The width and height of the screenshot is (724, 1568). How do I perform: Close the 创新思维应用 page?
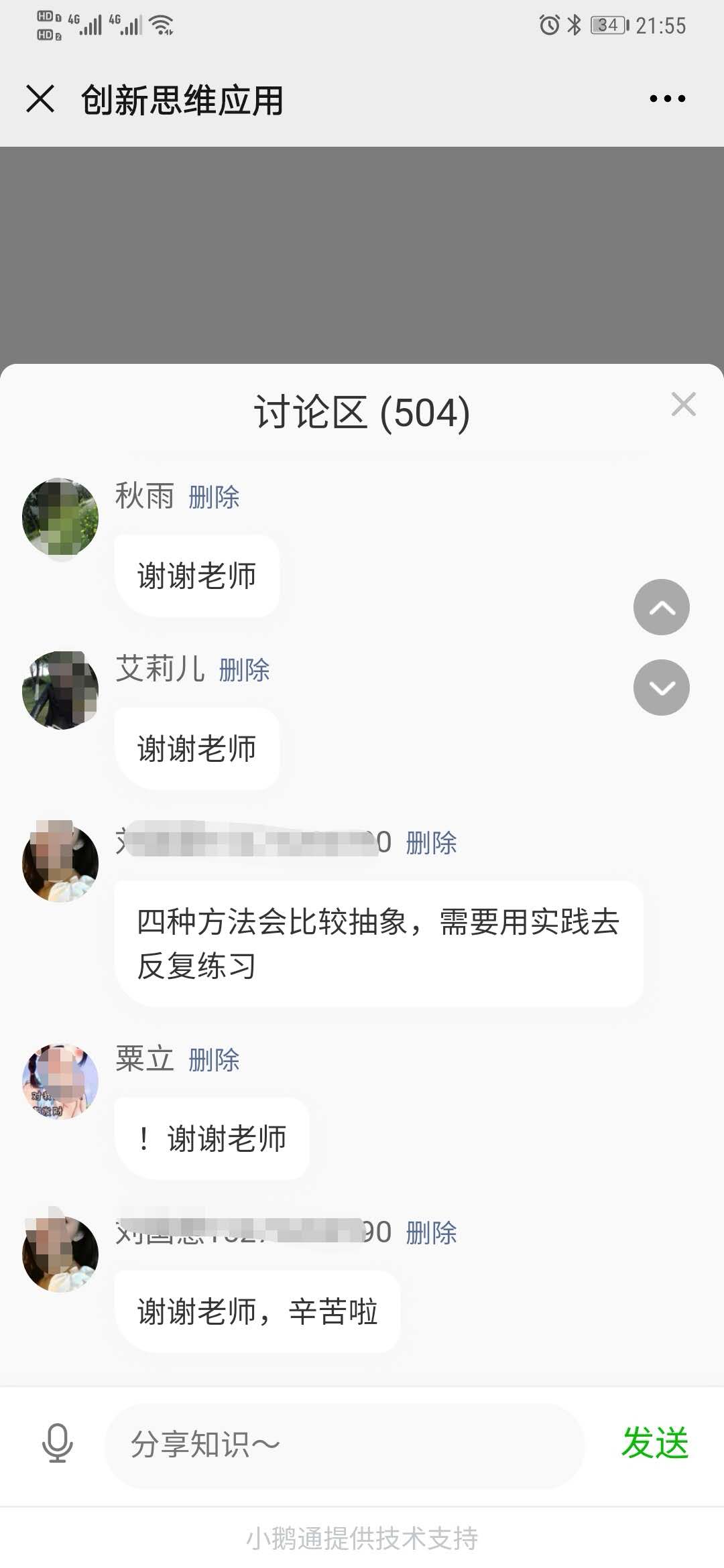click(x=40, y=99)
